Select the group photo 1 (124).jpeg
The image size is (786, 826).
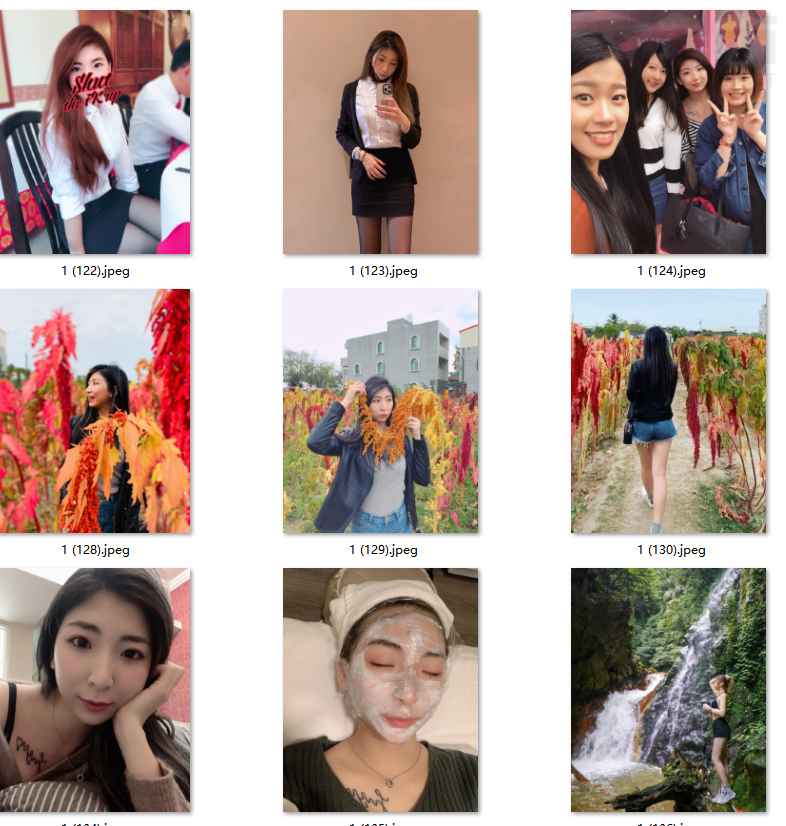(x=668, y=132)
